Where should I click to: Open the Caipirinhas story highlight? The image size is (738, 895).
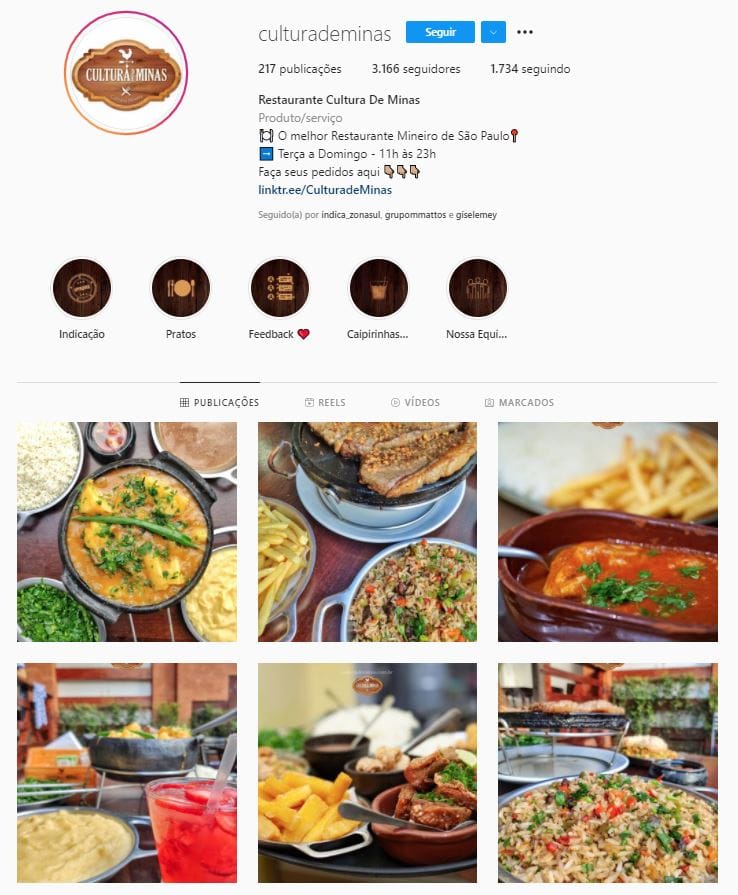378,288
